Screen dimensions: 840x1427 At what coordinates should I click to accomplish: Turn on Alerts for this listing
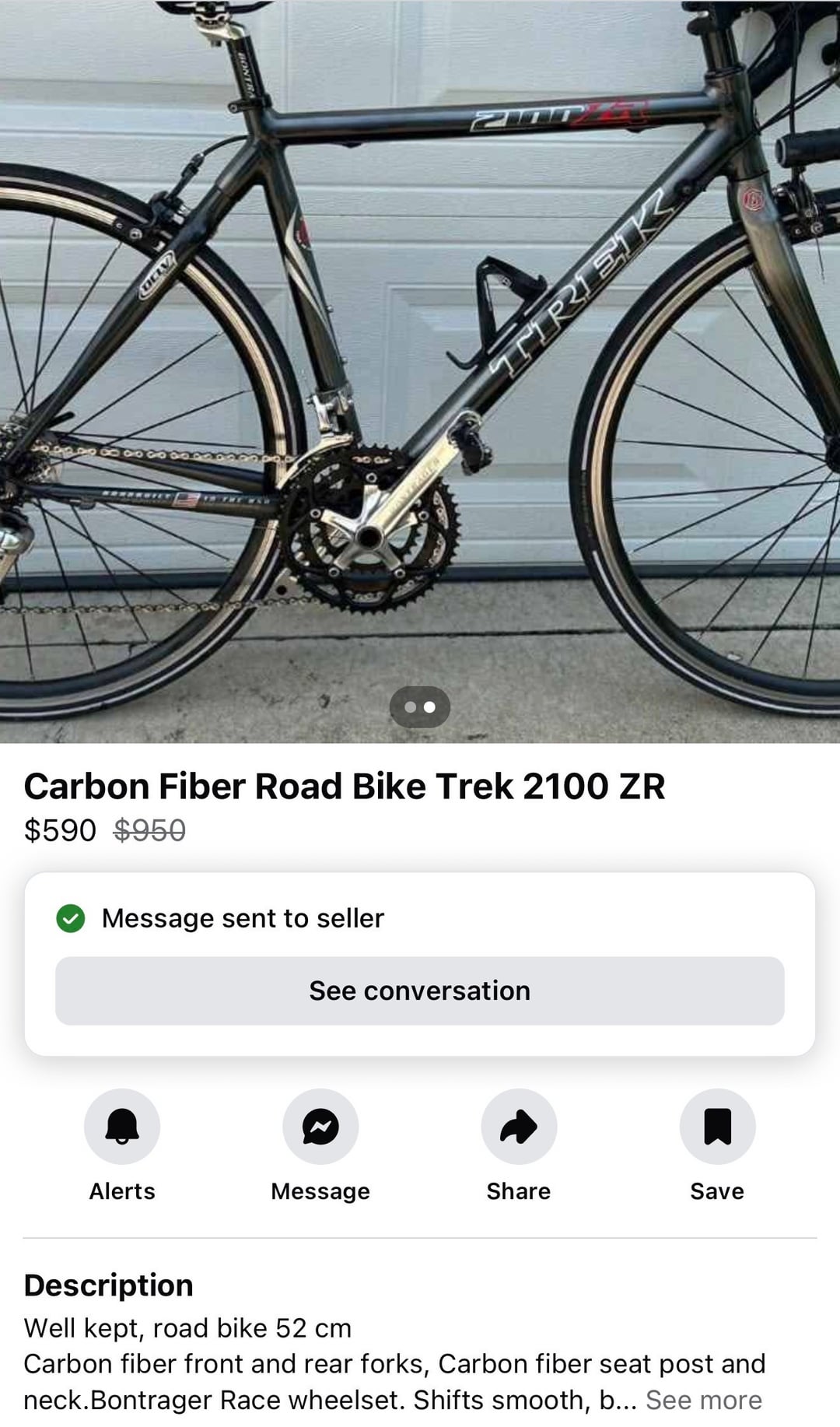click(122, 1127)
